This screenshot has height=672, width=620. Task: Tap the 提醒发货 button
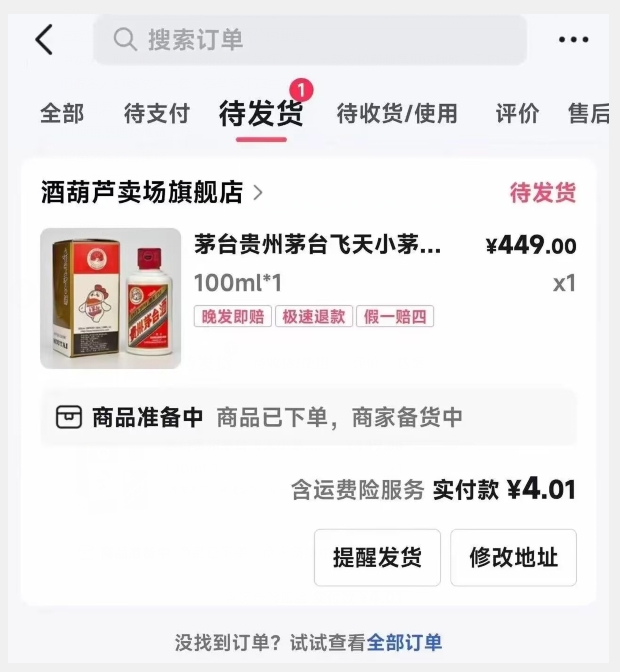(377, 557)
